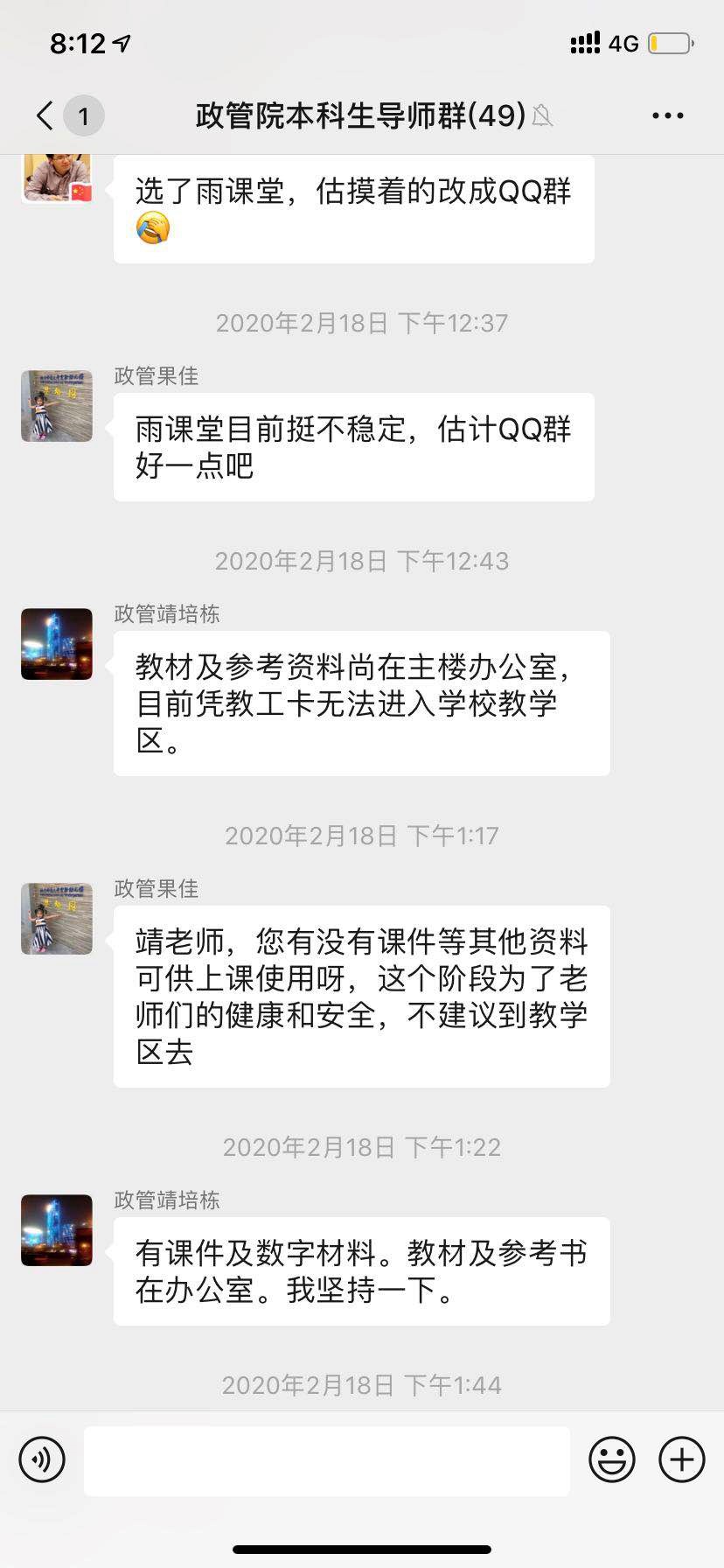Image resolution: width=724 pixels, height=1568 pixels.
Task: Open 政管靖培栋's avatar beside the 有课件及数字材料 message
Action: point(57,1230)
